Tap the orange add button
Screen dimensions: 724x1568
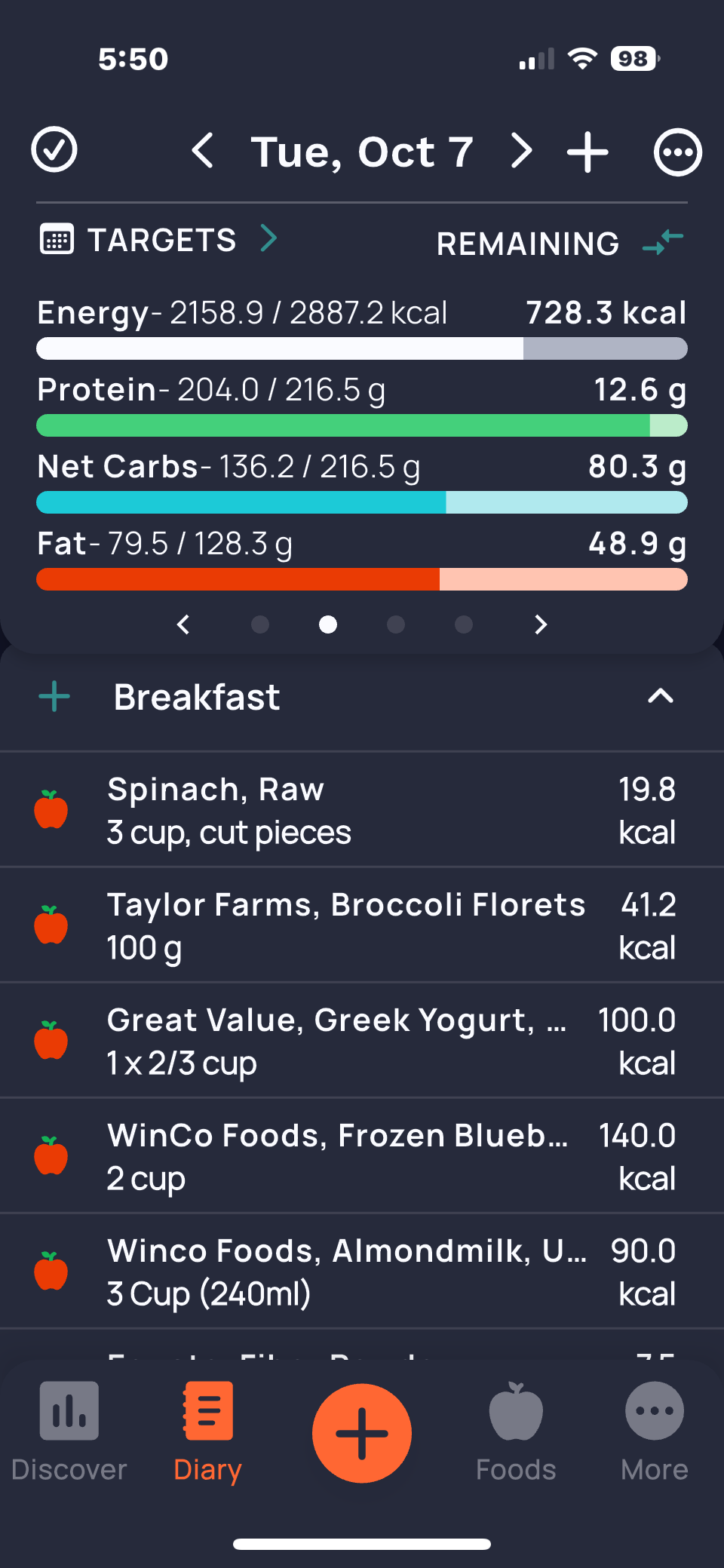point(362,1433)
